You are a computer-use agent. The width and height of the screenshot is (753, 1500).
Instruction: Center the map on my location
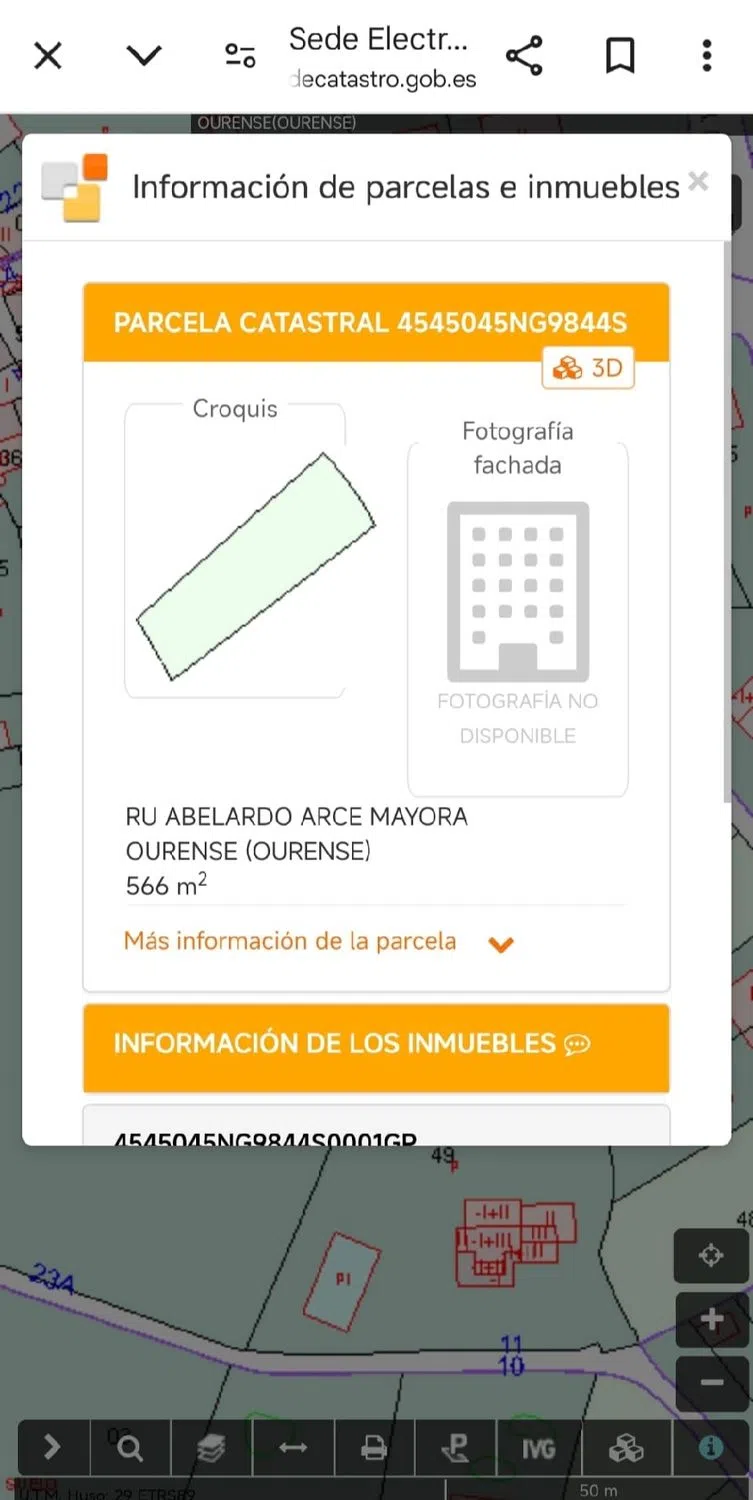[711, 1255]
